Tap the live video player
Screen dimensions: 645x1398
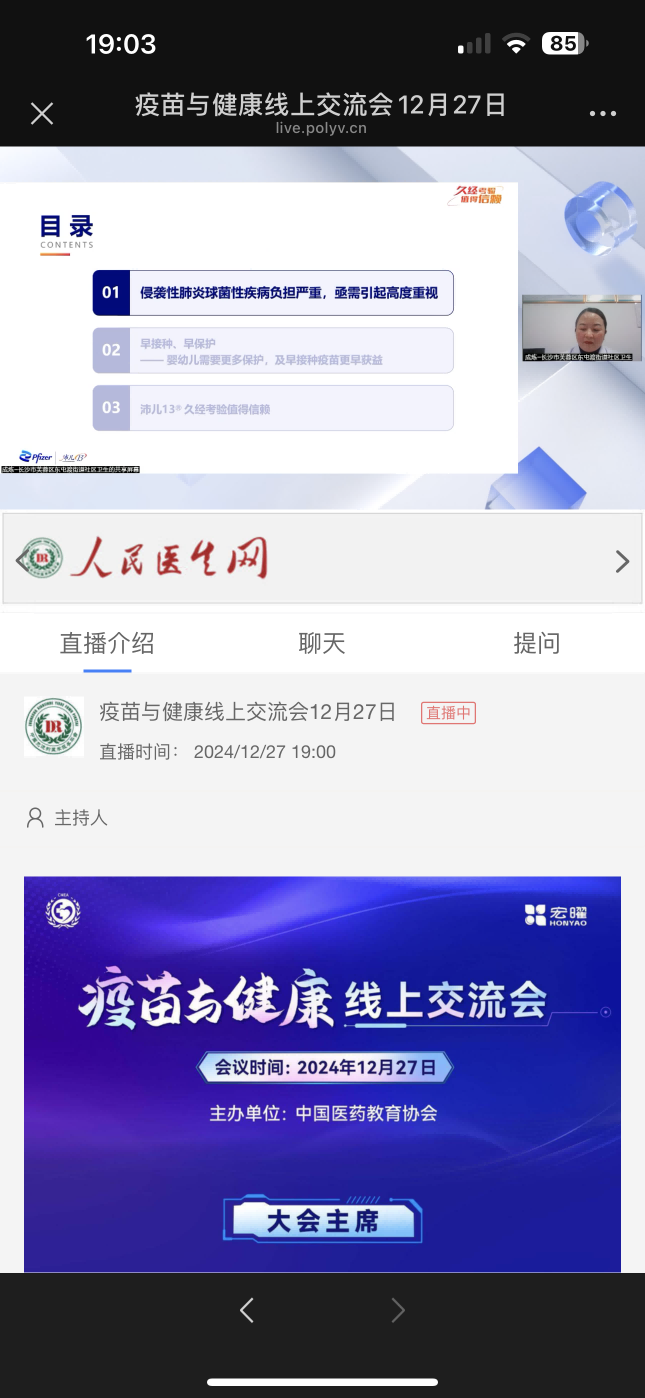tap(322, 328)
